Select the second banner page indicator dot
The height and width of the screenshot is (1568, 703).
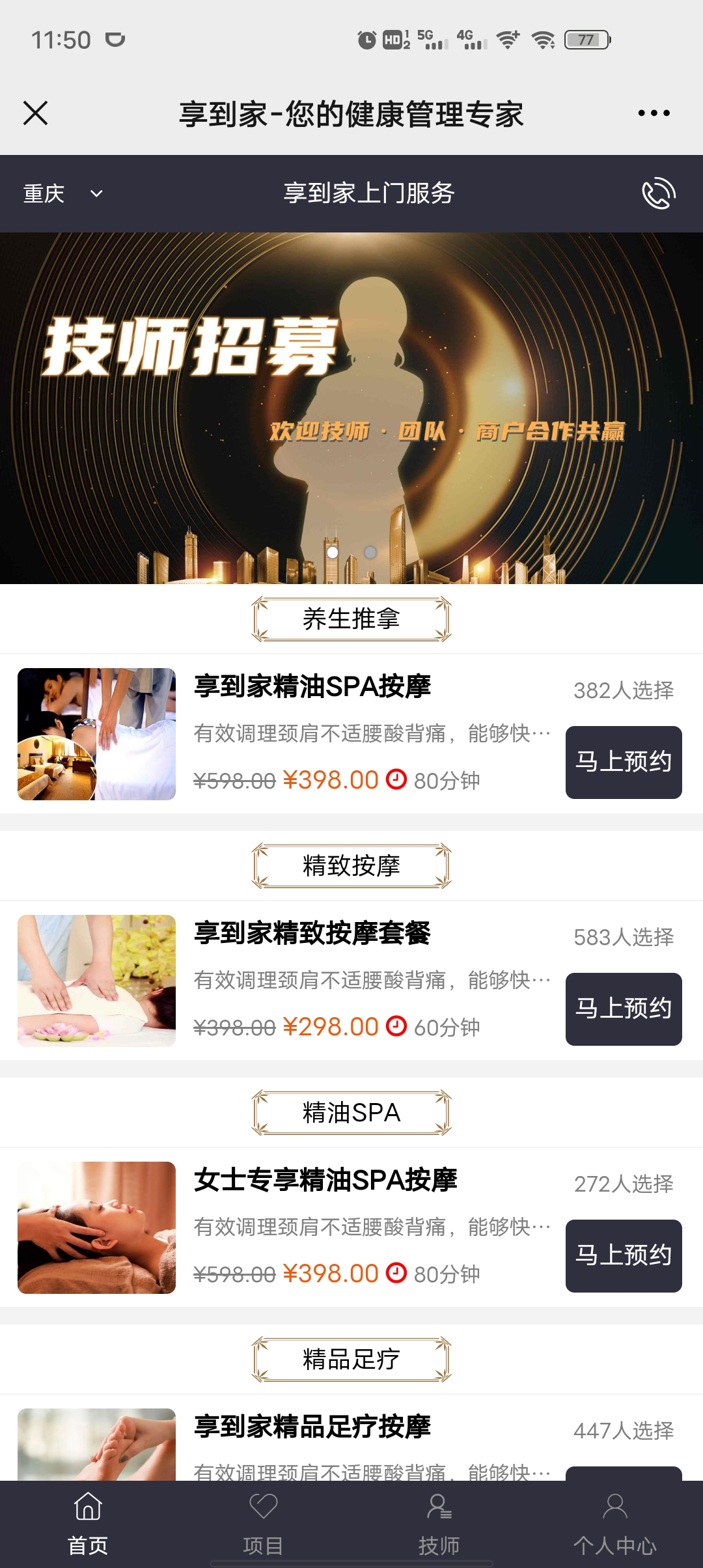click(370, 552)
